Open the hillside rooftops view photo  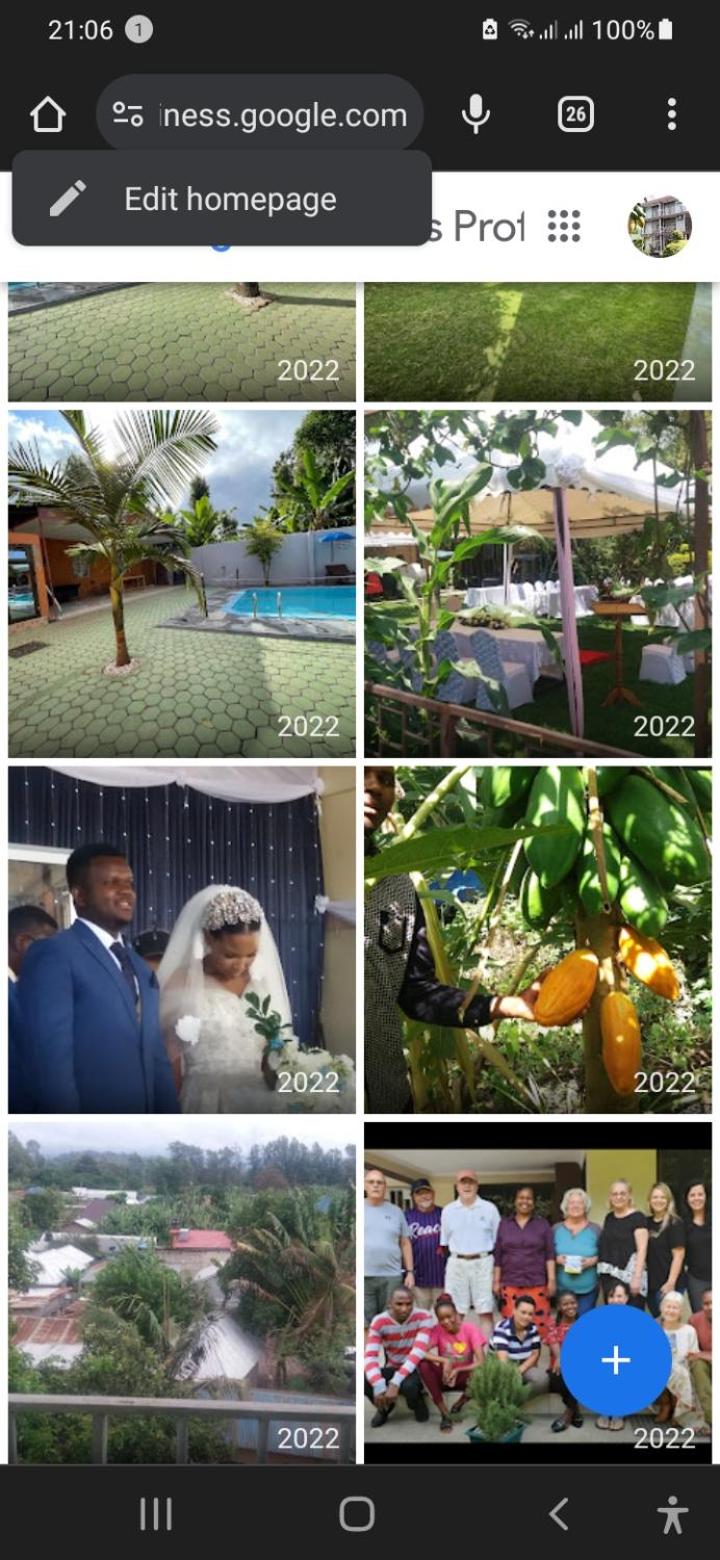[182, 1294]
